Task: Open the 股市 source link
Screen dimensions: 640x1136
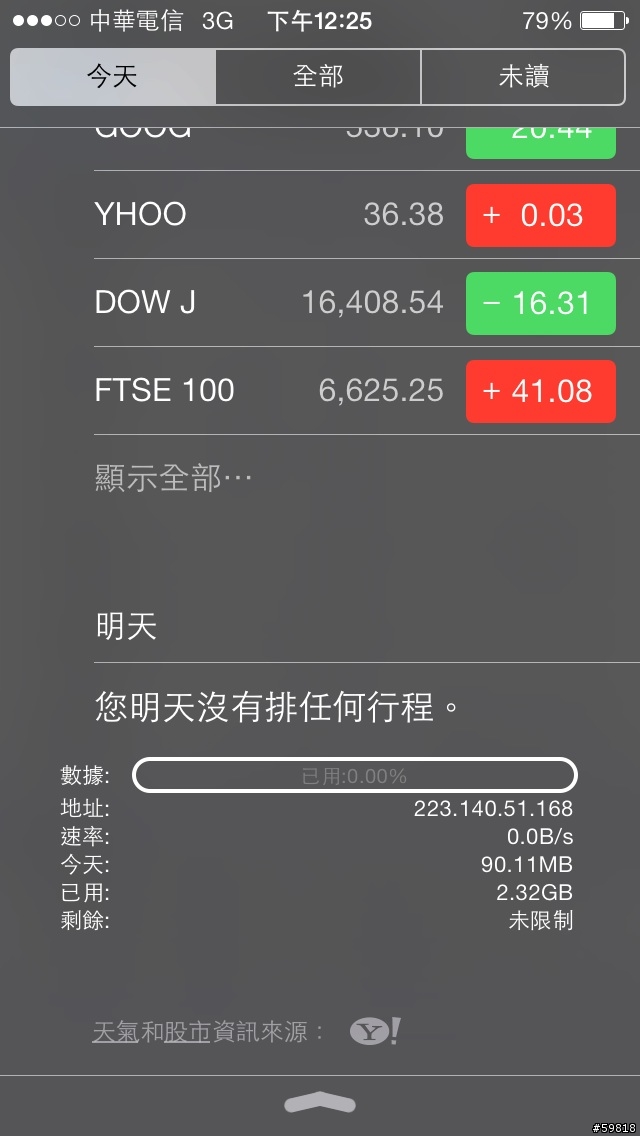Action: click(x=186, y=1032)
